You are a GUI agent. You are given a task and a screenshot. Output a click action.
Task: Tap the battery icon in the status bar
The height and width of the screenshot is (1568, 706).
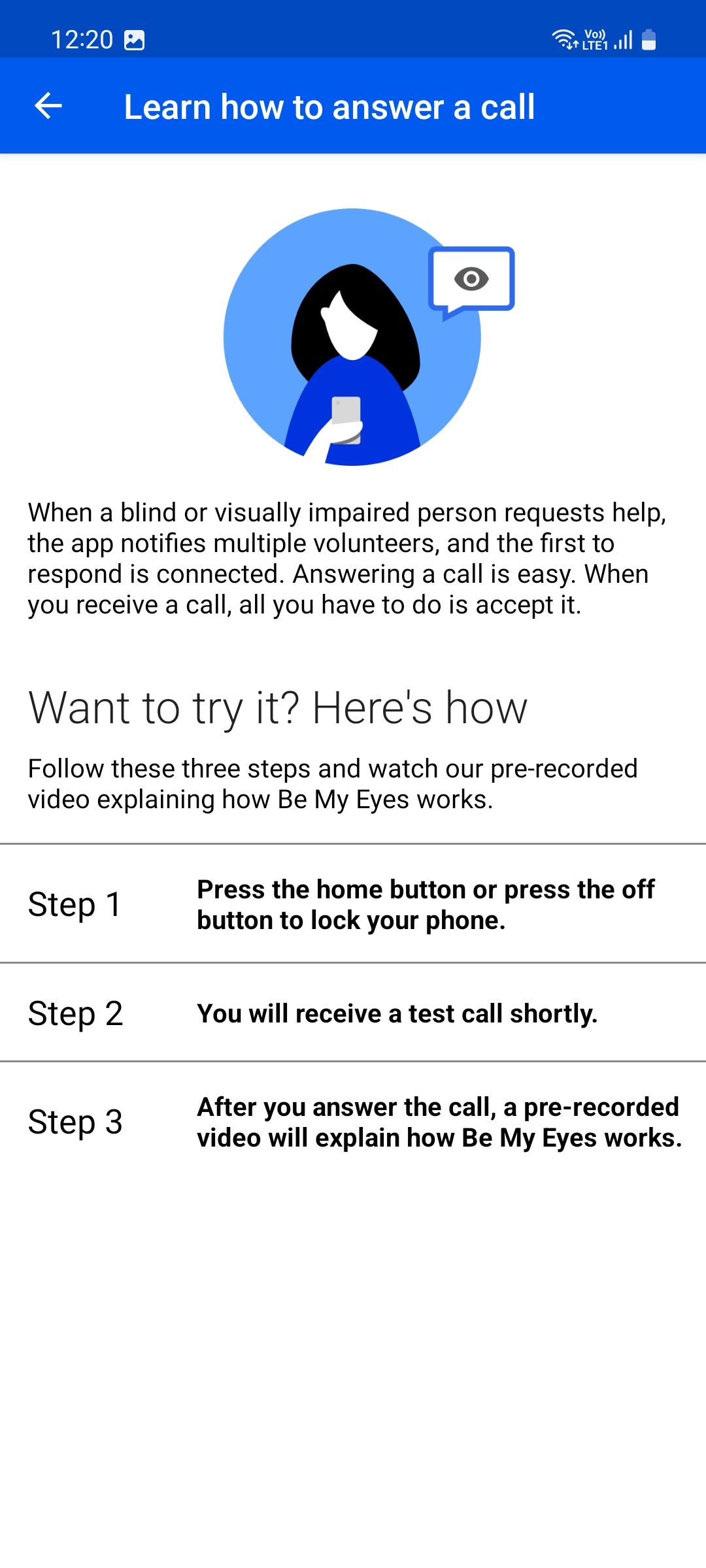pos(648,41)
